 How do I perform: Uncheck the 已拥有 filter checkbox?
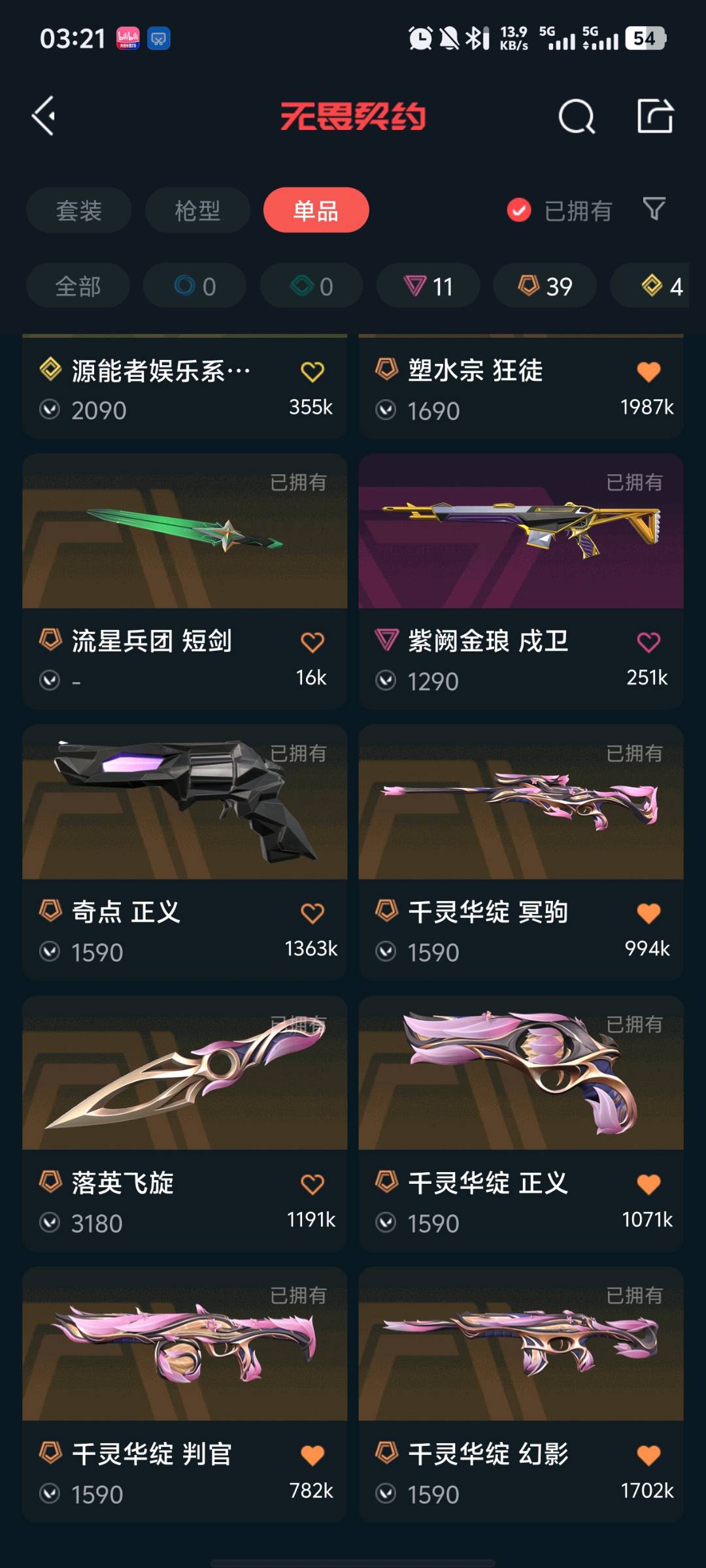519,210
